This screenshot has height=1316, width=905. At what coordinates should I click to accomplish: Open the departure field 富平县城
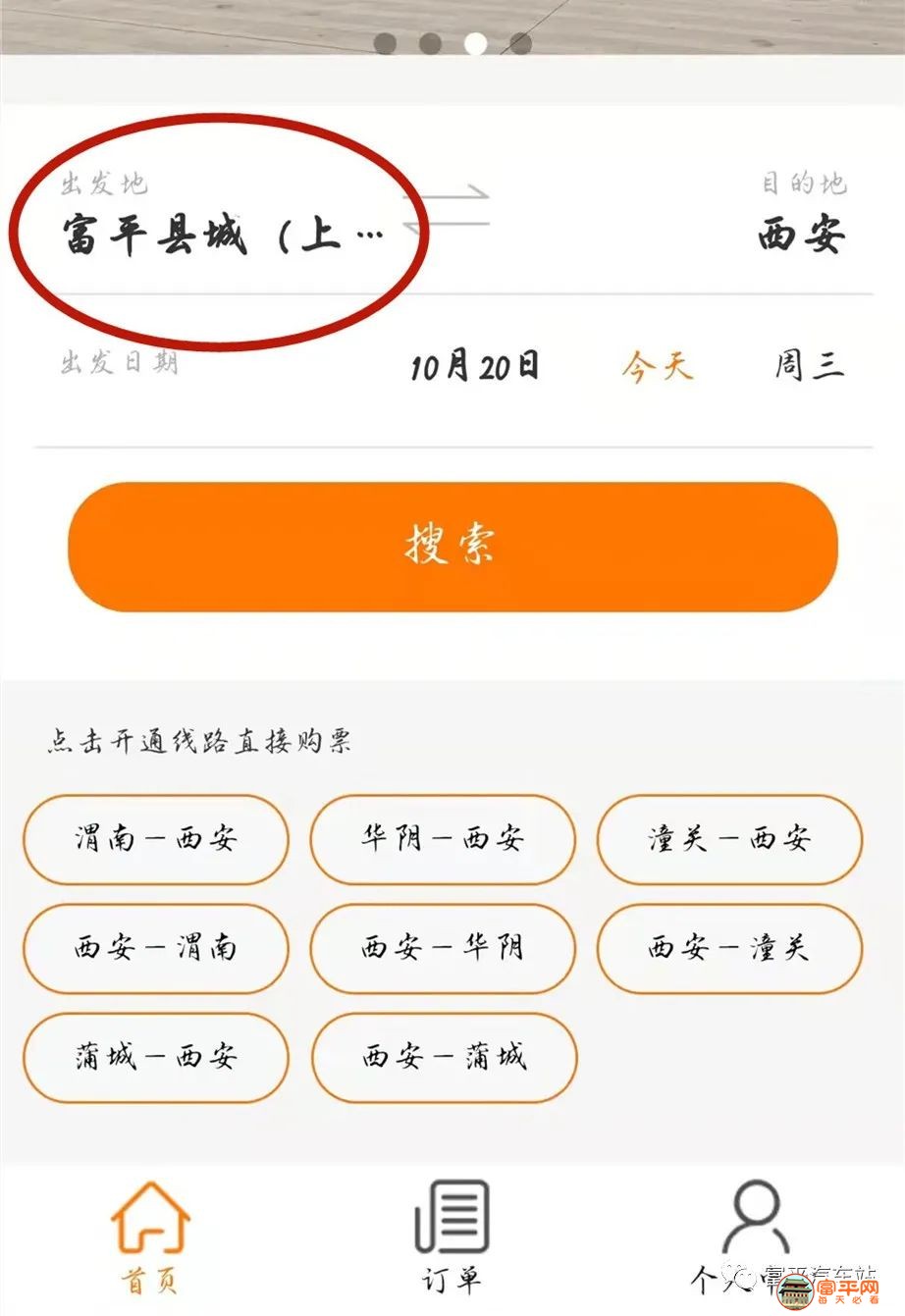point(221,236)
